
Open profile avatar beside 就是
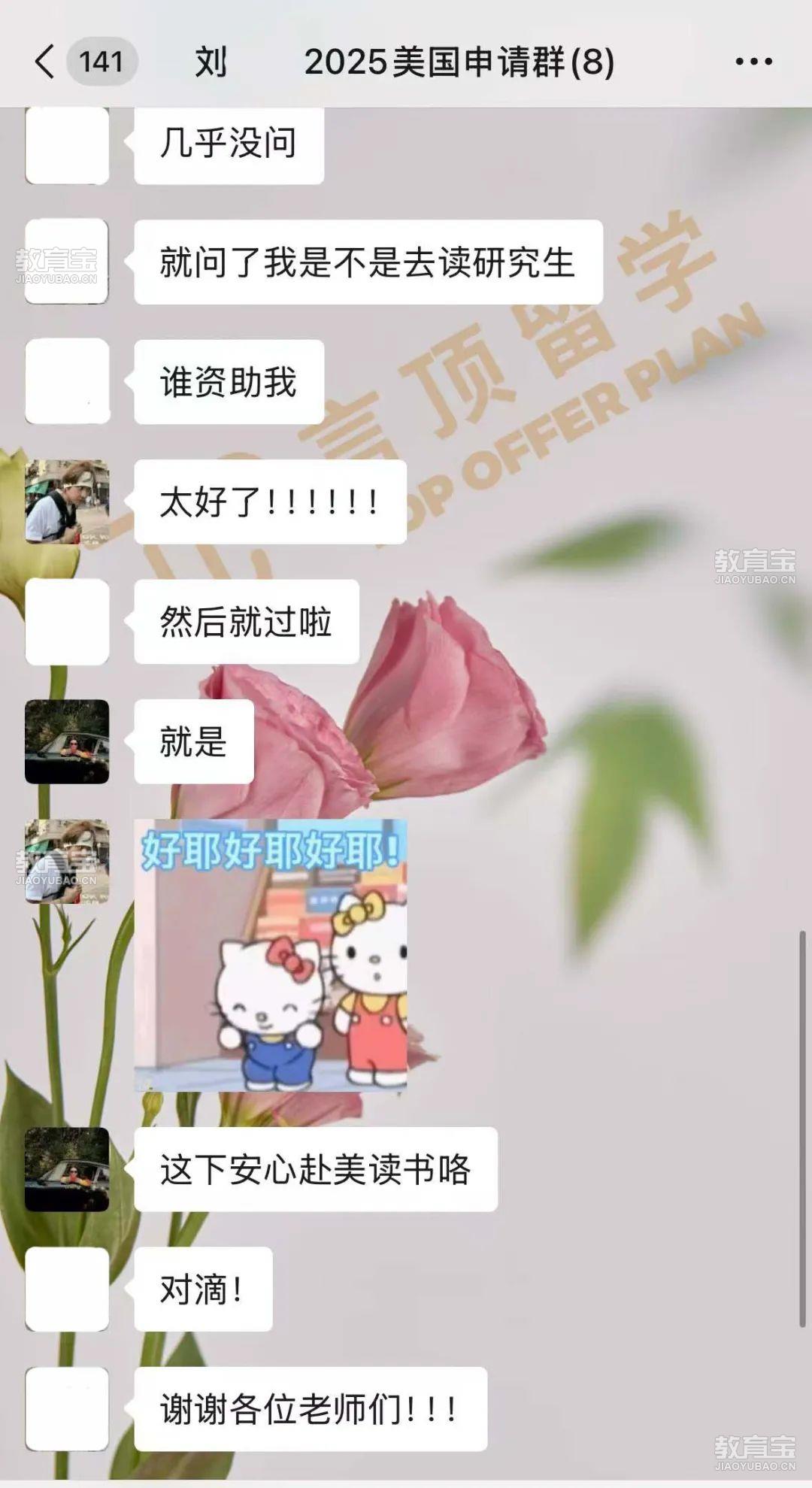coord(67,741)
